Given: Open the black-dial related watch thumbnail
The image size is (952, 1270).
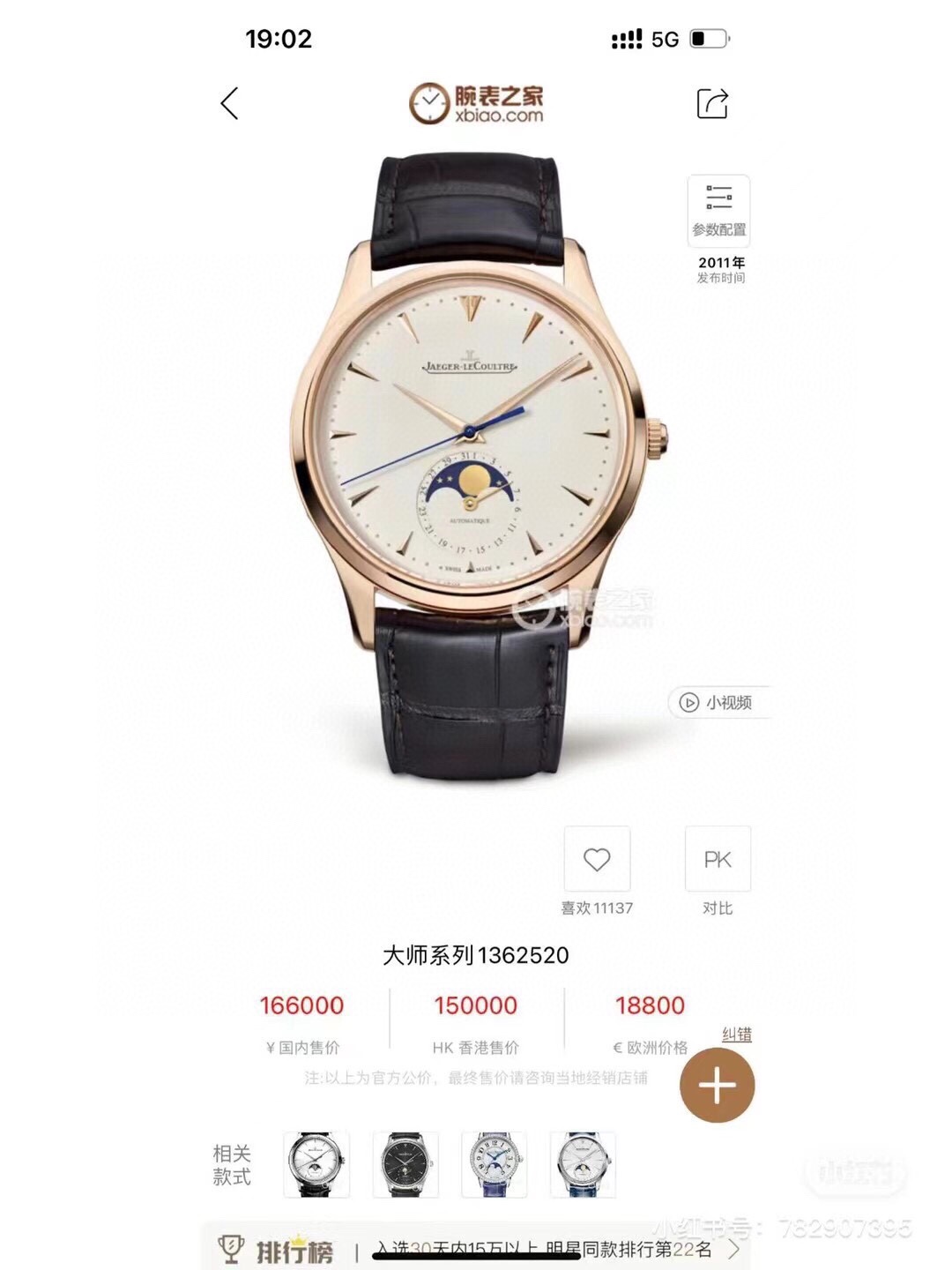Looking at the screenshot, I should (x=405, y=1164).
